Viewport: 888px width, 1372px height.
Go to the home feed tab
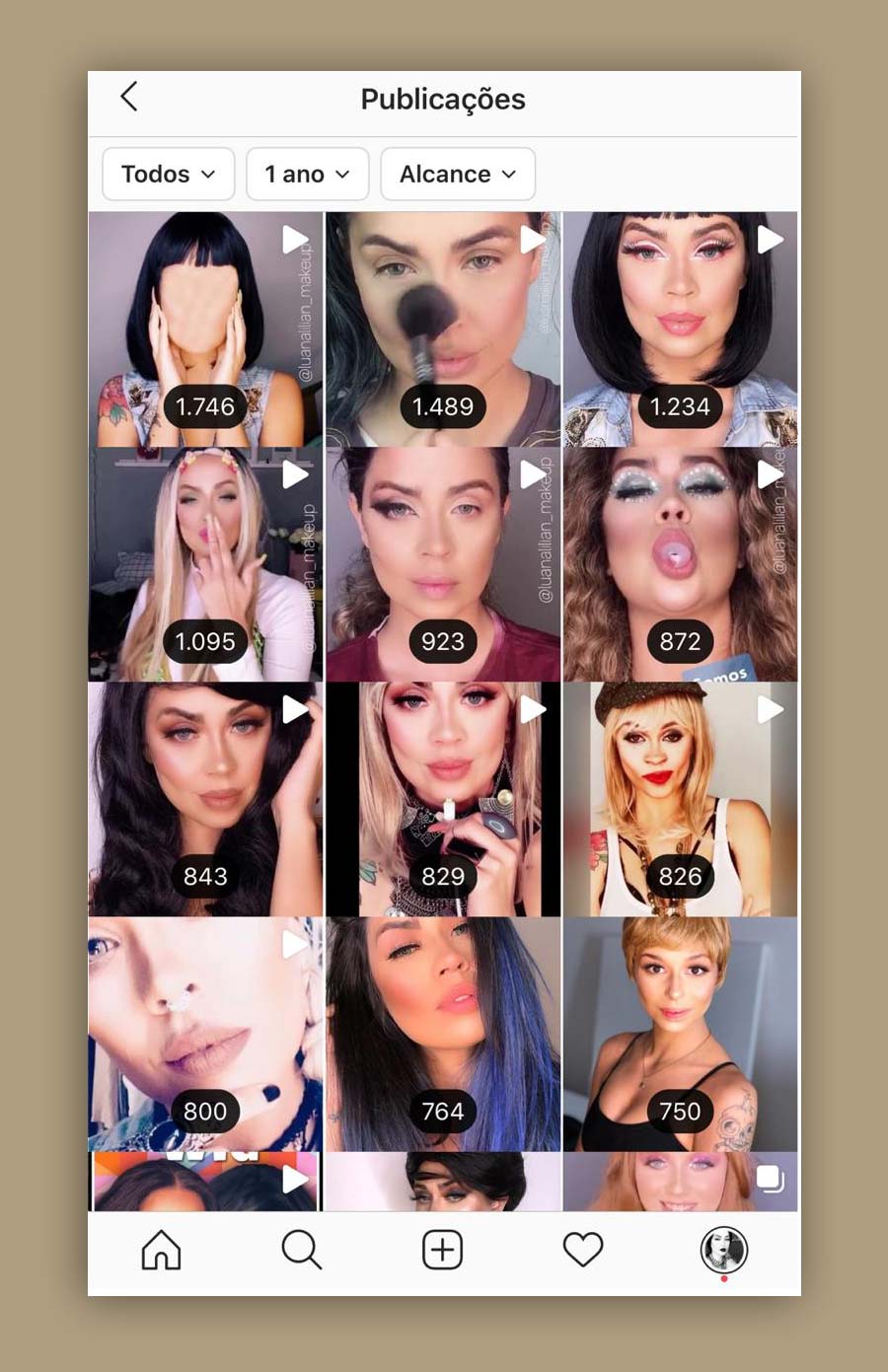[x=161, y=1250]
